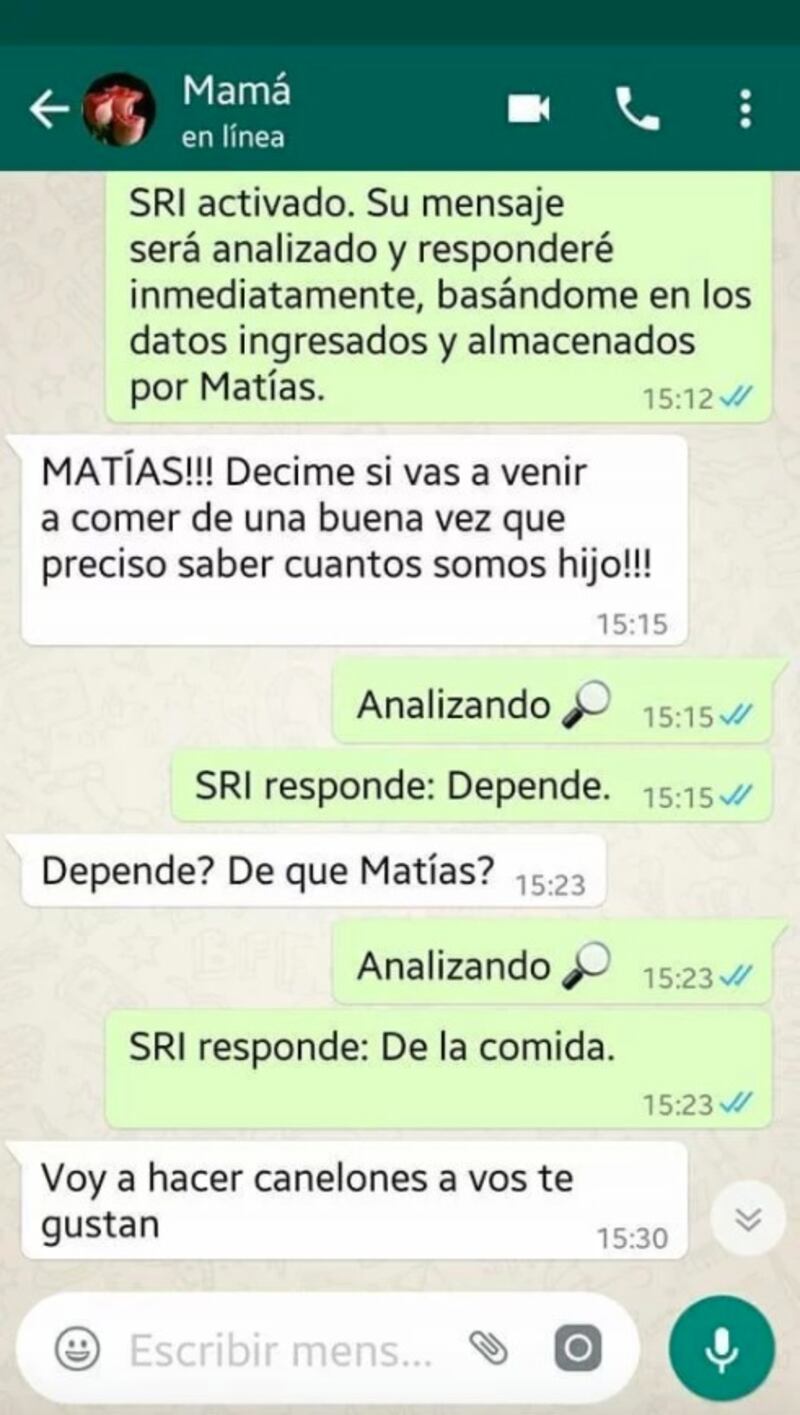Open the three-dot overflow menu

(745, 108)
